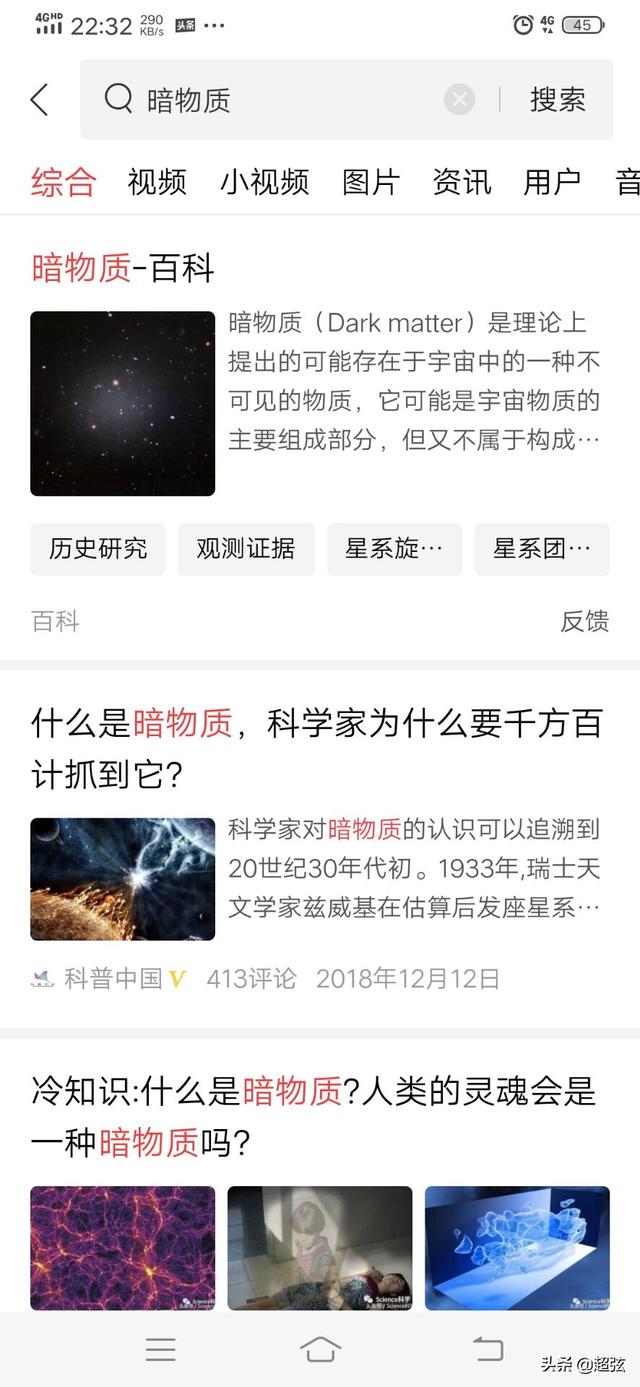The image size is (640, 1387).
Task: Select the 资讯 tab
Action: pyautogui.click(x=461, y=182)
